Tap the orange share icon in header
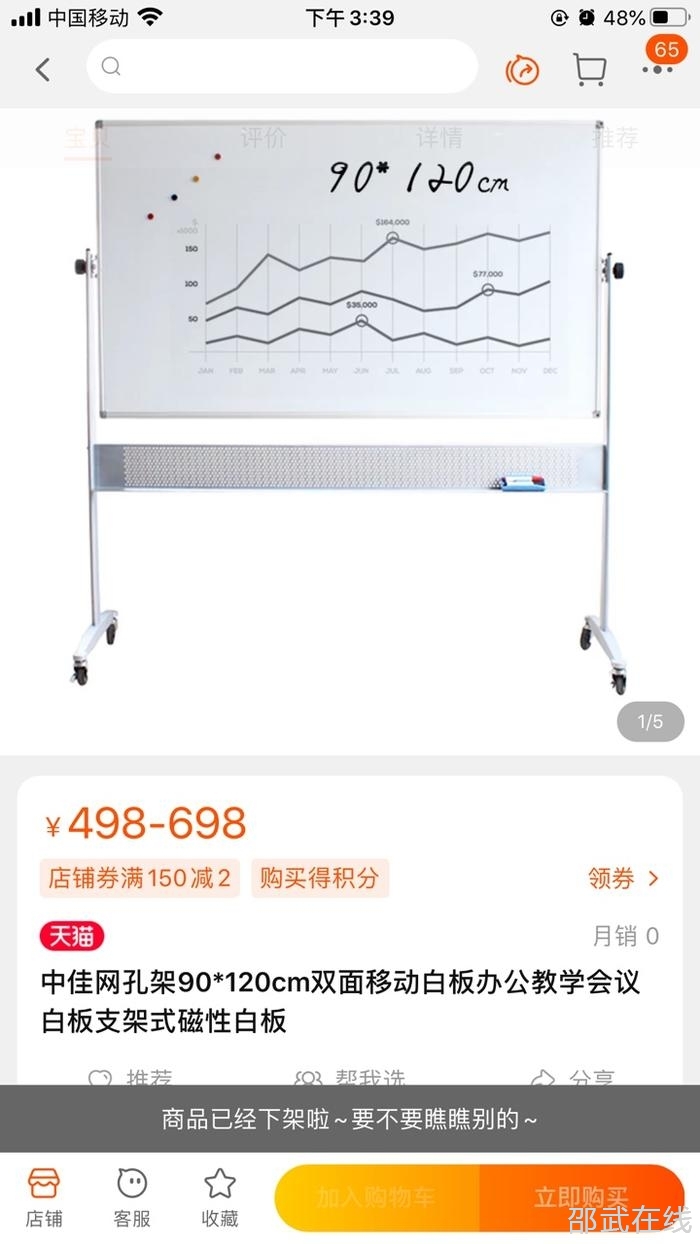Viewport: 700px width, 1244px height. click(x=522, y=69)
